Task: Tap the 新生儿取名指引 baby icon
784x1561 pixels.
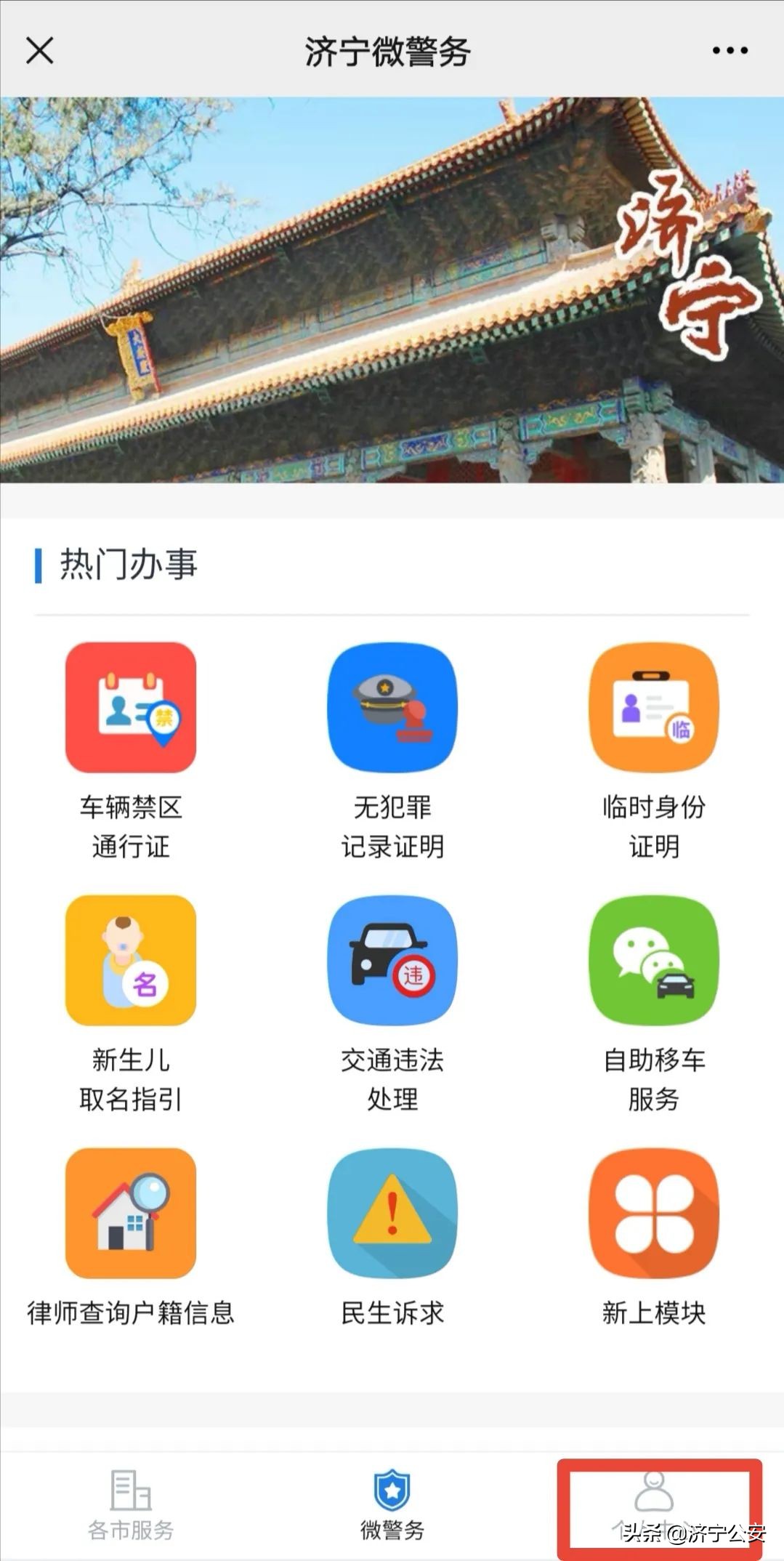Action: click(x=131, y=961)
